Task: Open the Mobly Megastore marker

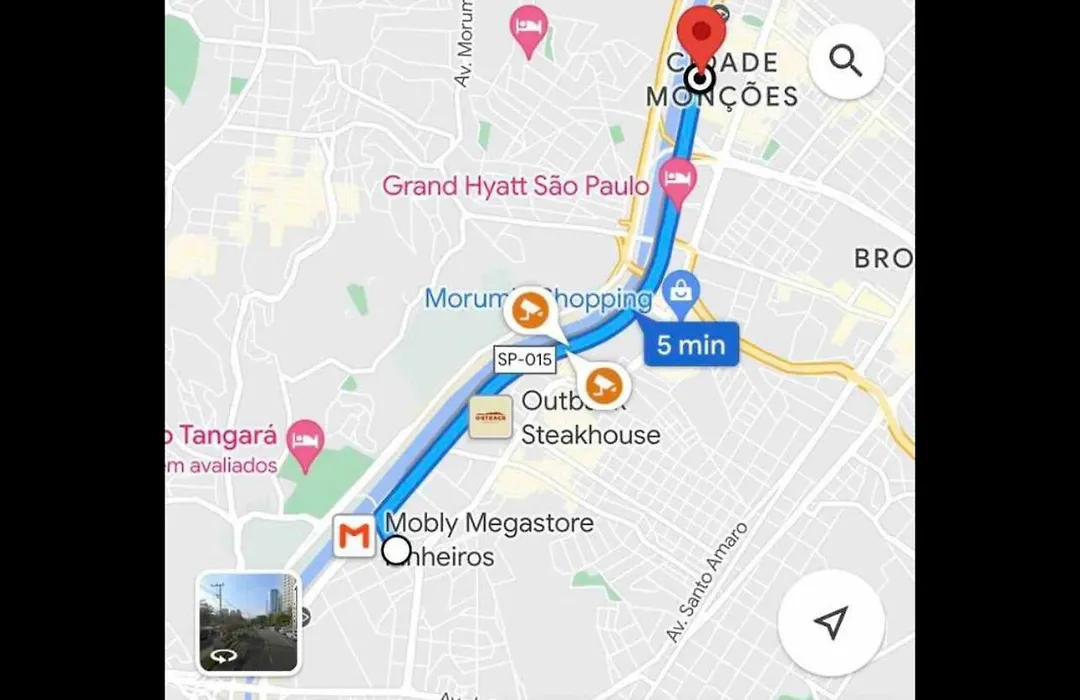Action: pos(354,537)
